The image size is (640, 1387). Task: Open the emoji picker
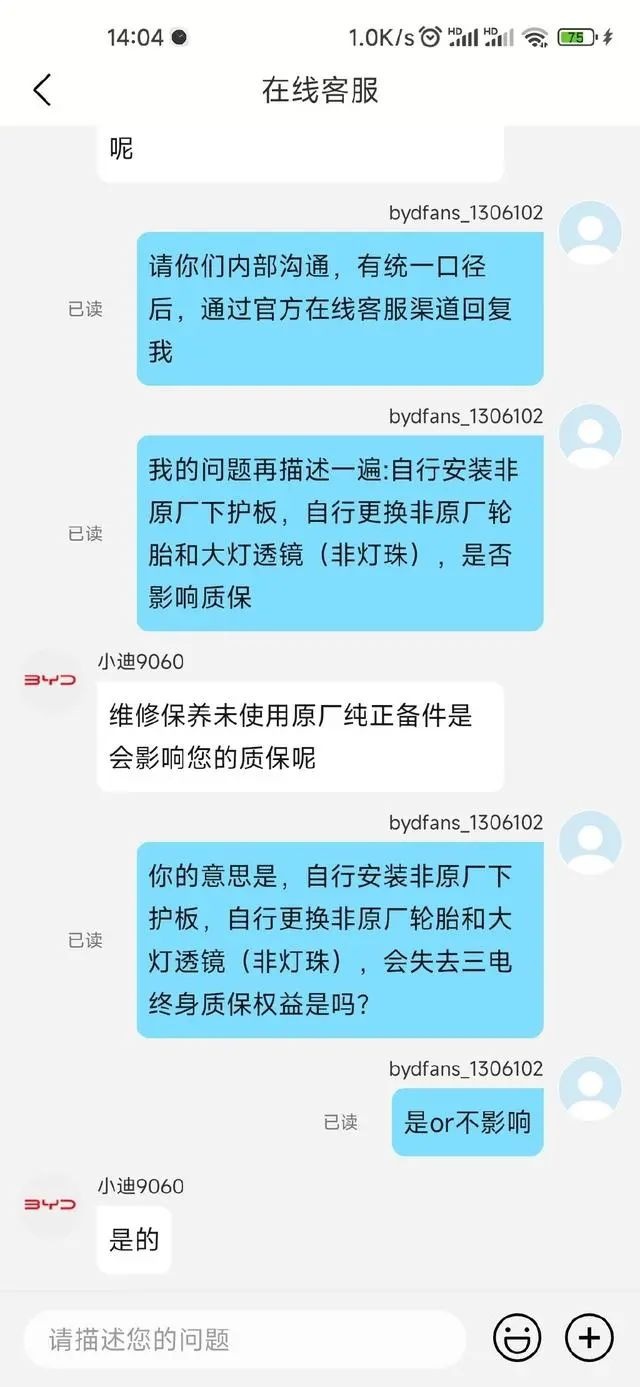tap(517, 1338)
